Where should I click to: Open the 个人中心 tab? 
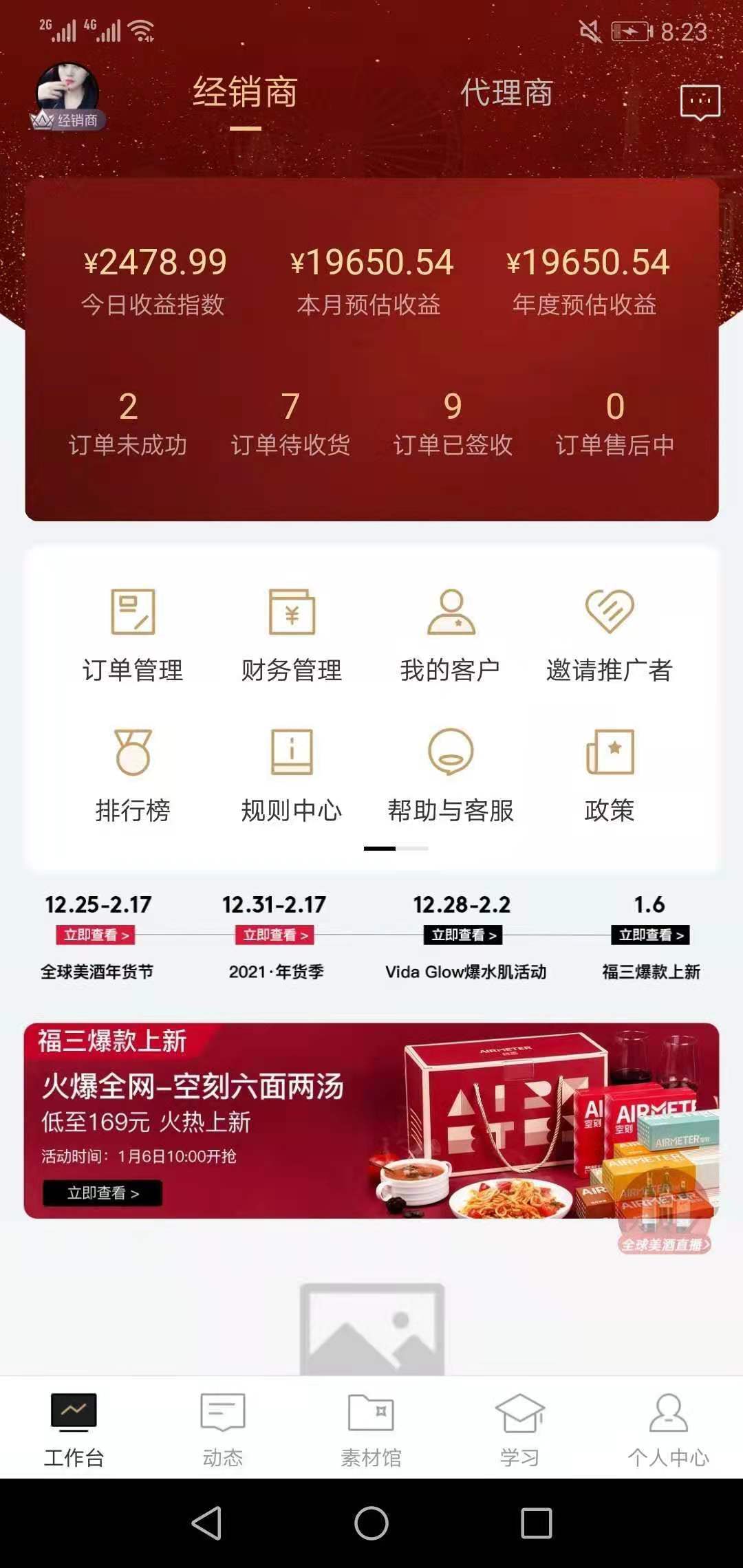pyautogui.click(x=668, y=1428)
